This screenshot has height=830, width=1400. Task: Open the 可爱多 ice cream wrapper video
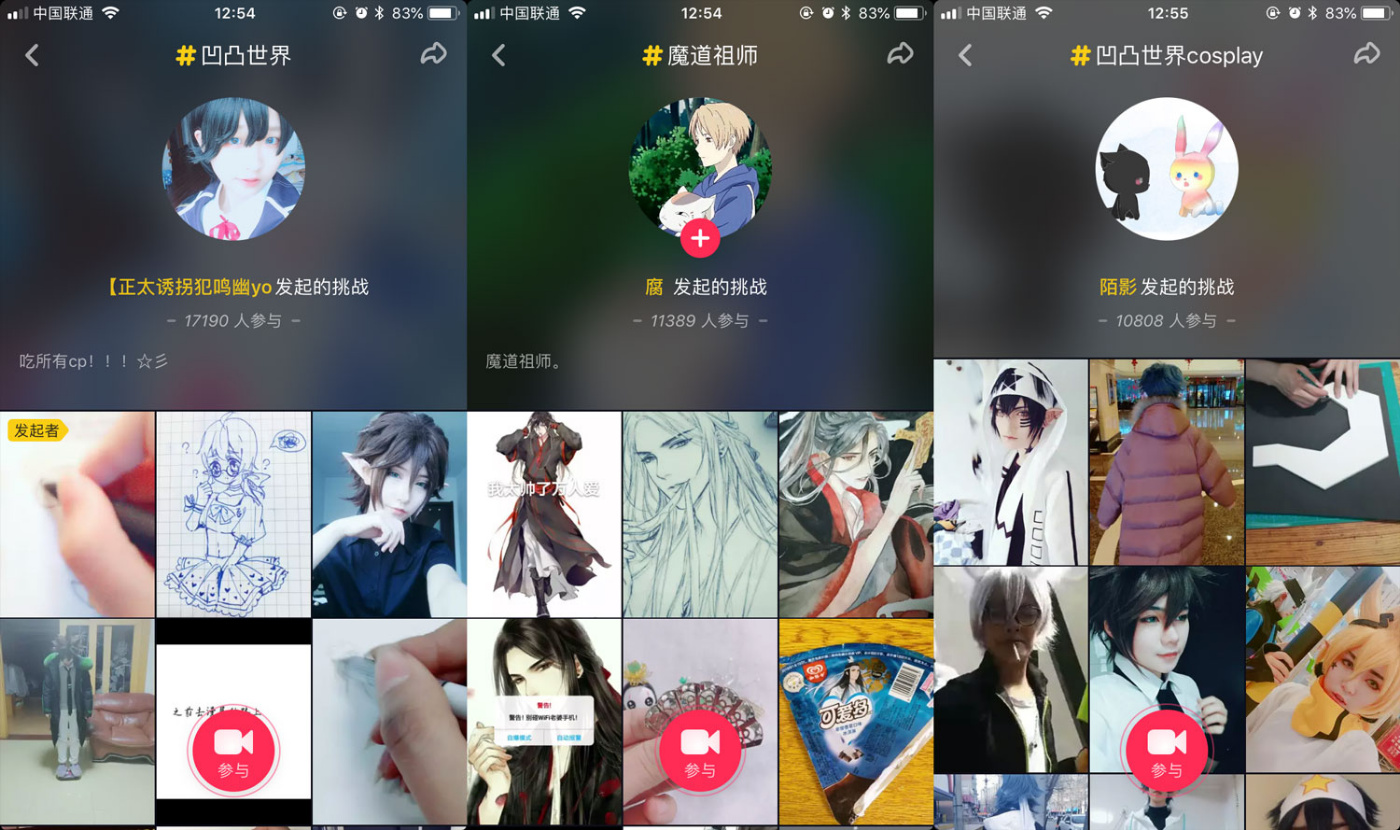click(856, 720)
